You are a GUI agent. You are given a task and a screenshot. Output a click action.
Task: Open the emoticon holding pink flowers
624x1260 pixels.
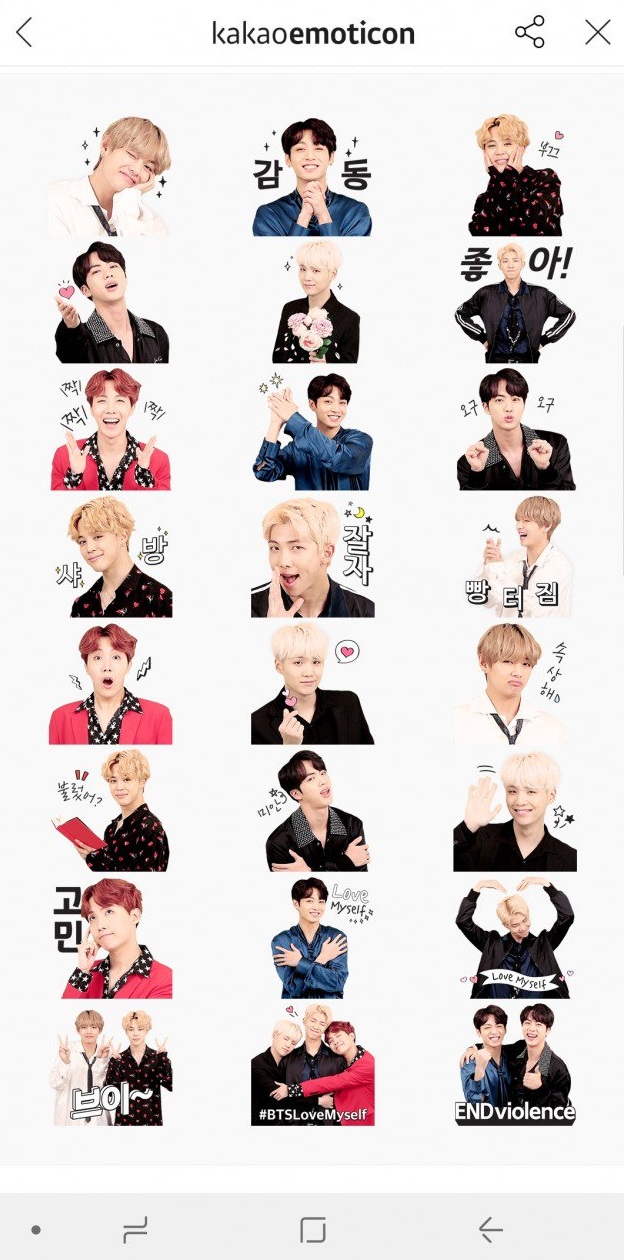(311, 301)
